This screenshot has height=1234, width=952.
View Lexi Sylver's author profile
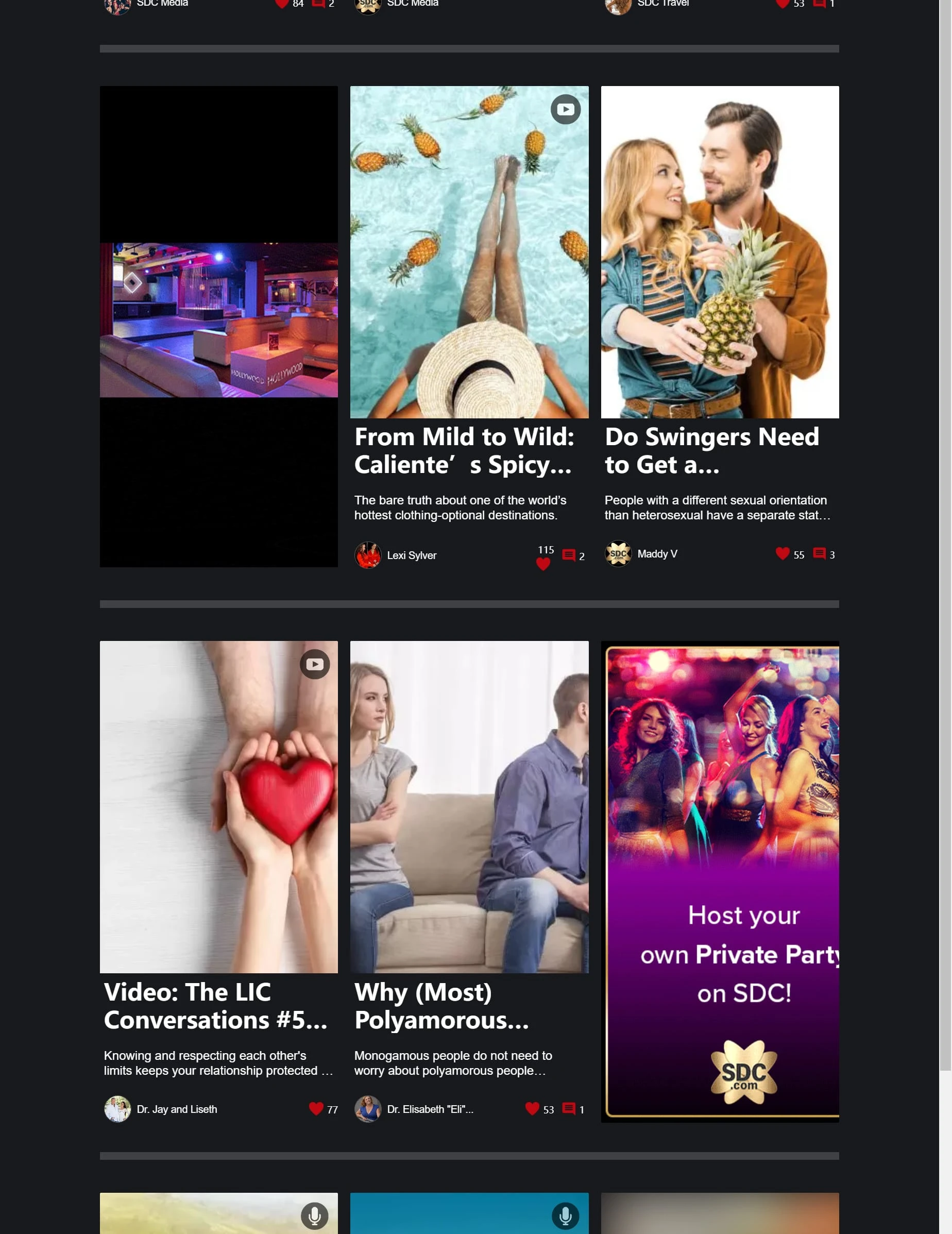pos(411,555)
